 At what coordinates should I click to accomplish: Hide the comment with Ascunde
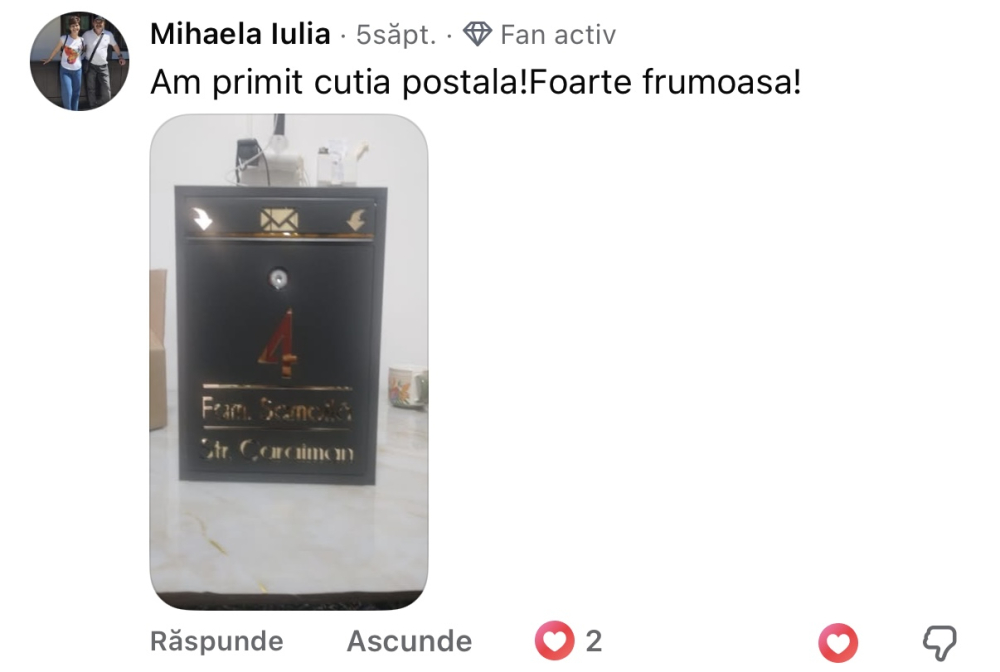point(409,641)
